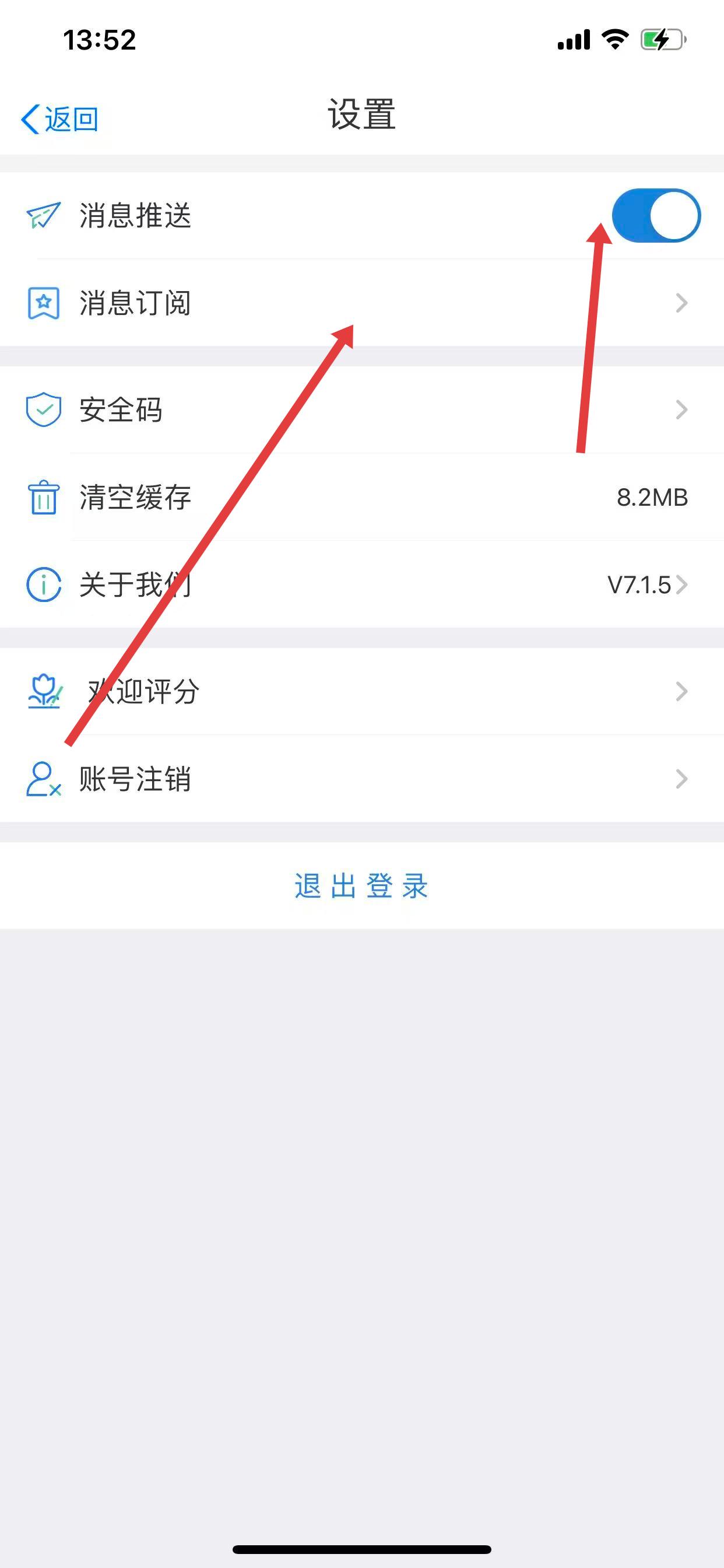Tap 退出登录 to log out
724x1568 pixels.
[361, 885]
